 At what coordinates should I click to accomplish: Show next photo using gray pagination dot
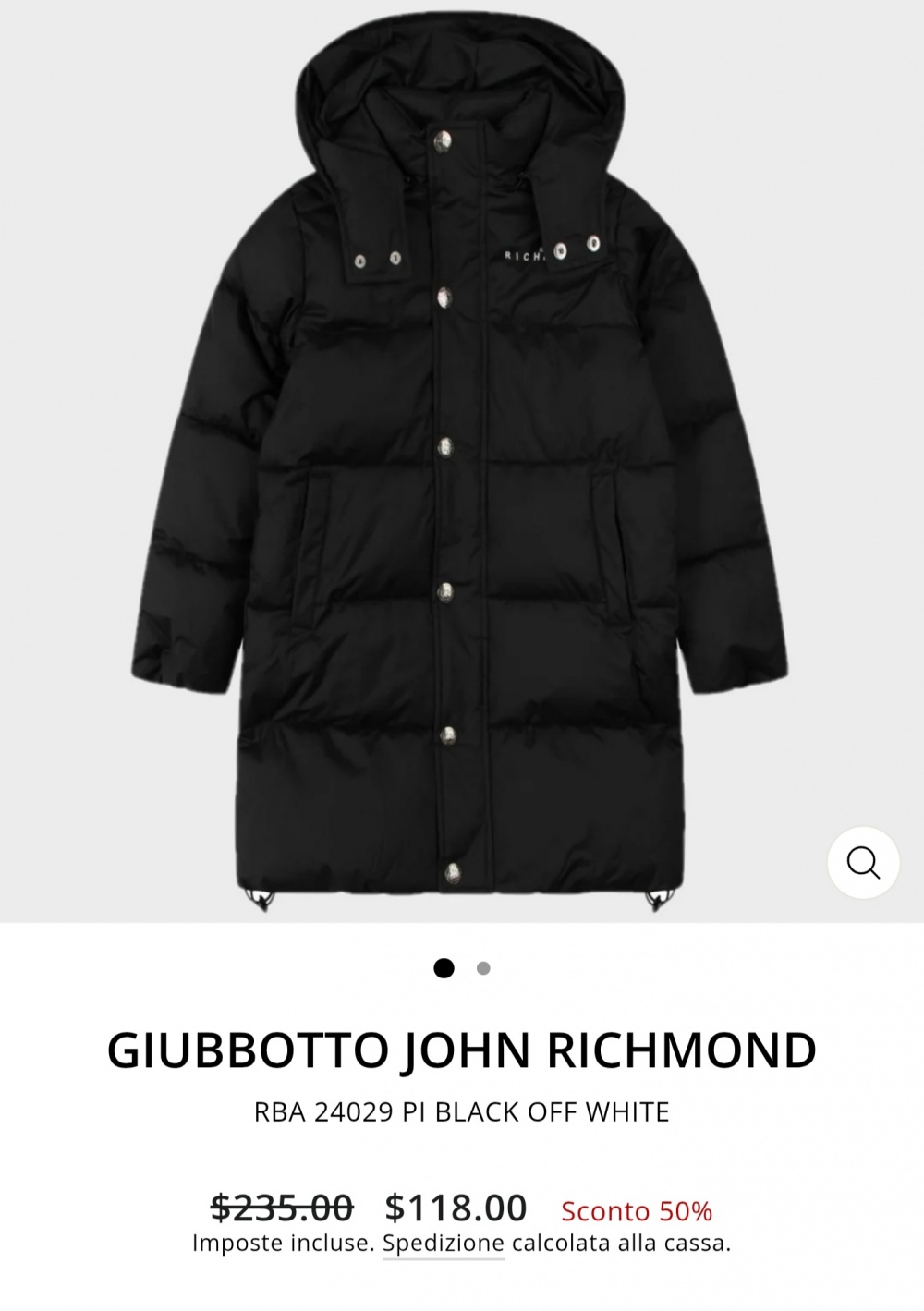[x=481, y=967]
